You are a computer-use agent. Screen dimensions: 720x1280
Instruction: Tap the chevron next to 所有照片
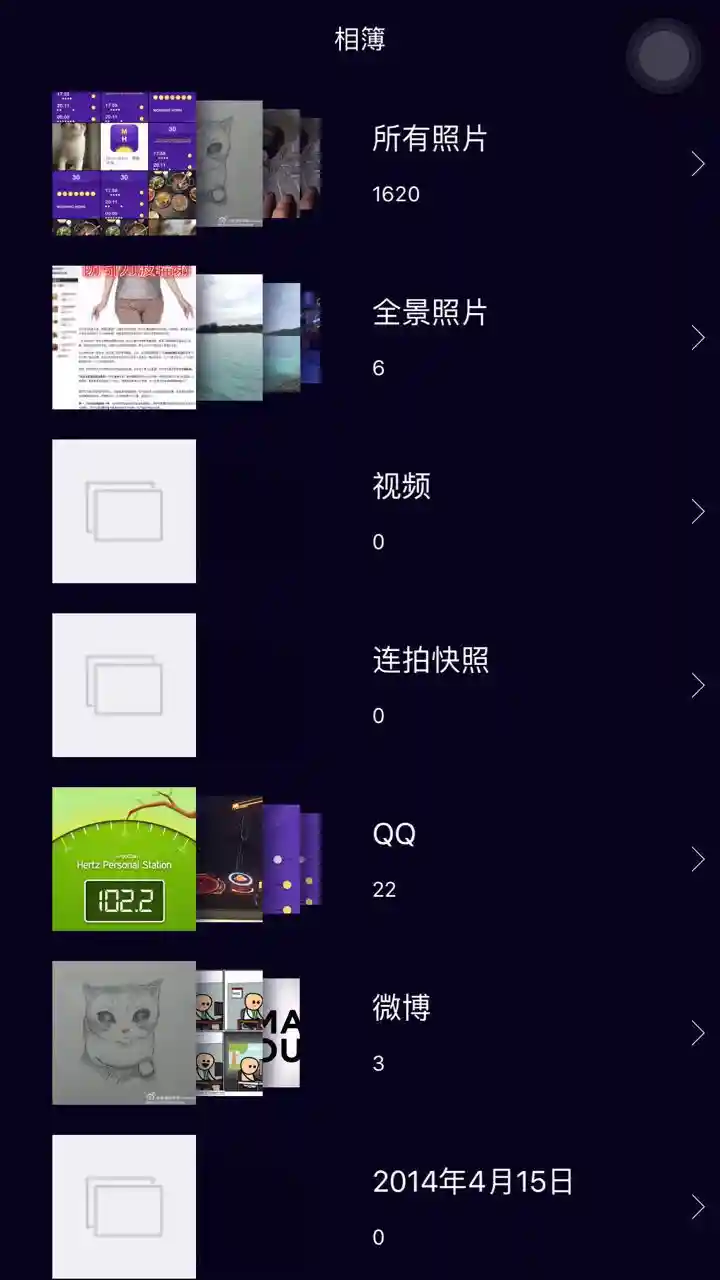697,162
